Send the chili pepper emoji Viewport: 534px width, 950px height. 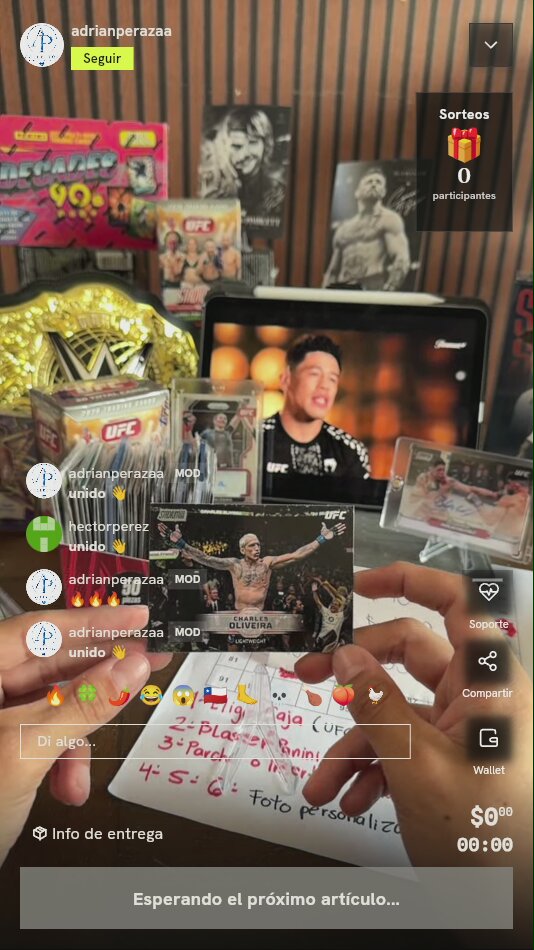(x=119, y=695)
